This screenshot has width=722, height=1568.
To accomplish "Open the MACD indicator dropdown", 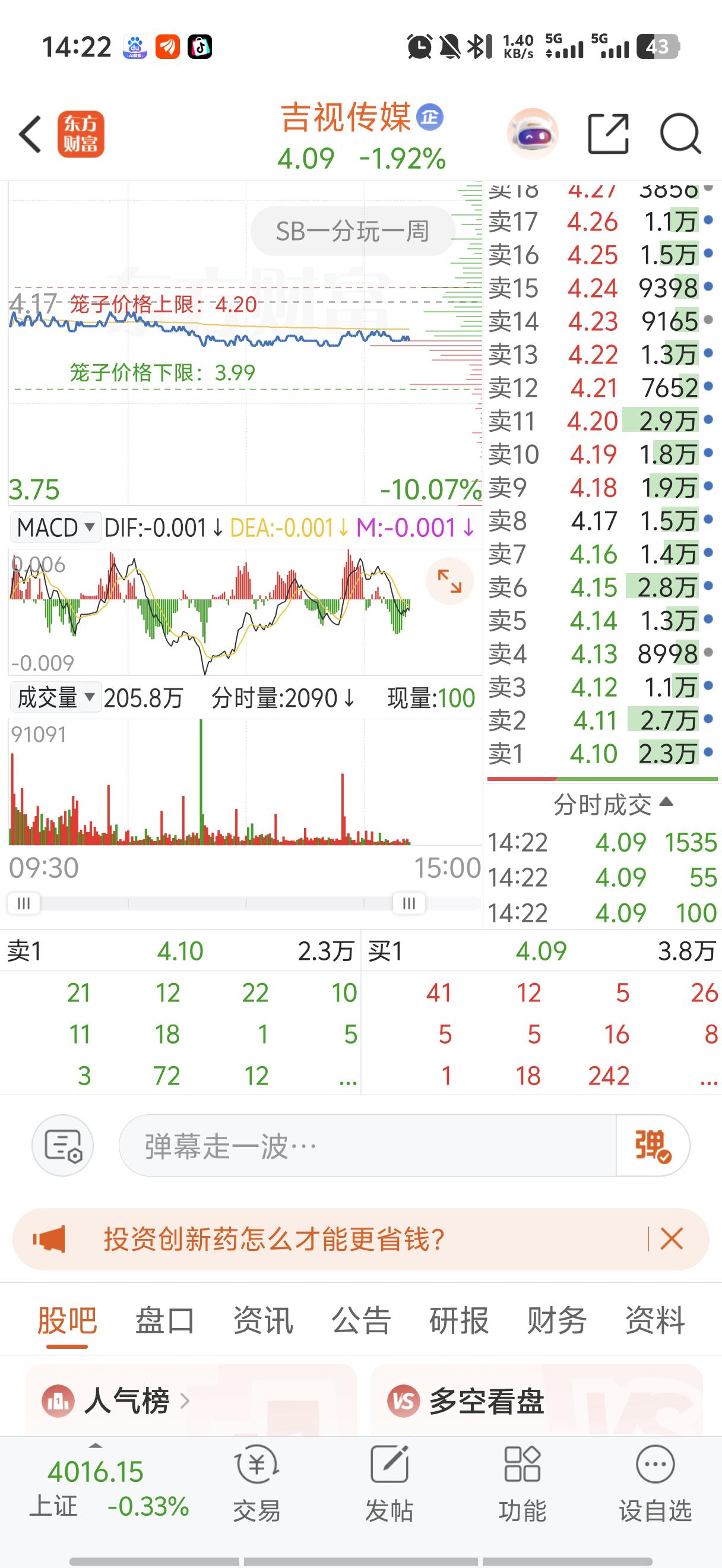I will [x=56, y=528].
